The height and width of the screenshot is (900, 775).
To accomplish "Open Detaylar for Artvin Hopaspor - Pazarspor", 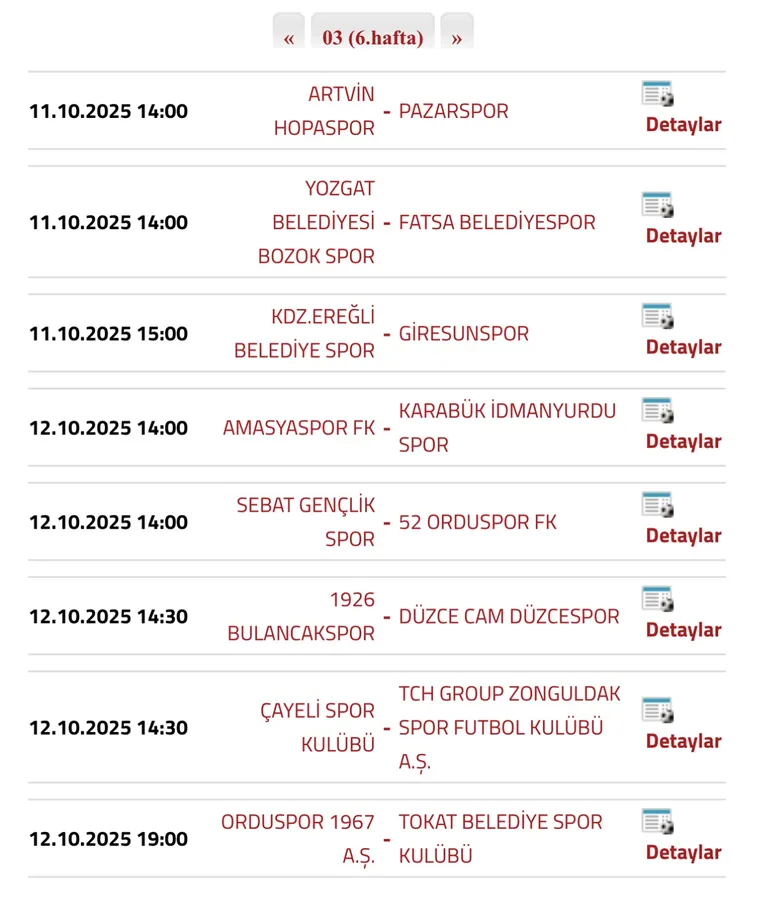I will point(683,125).
